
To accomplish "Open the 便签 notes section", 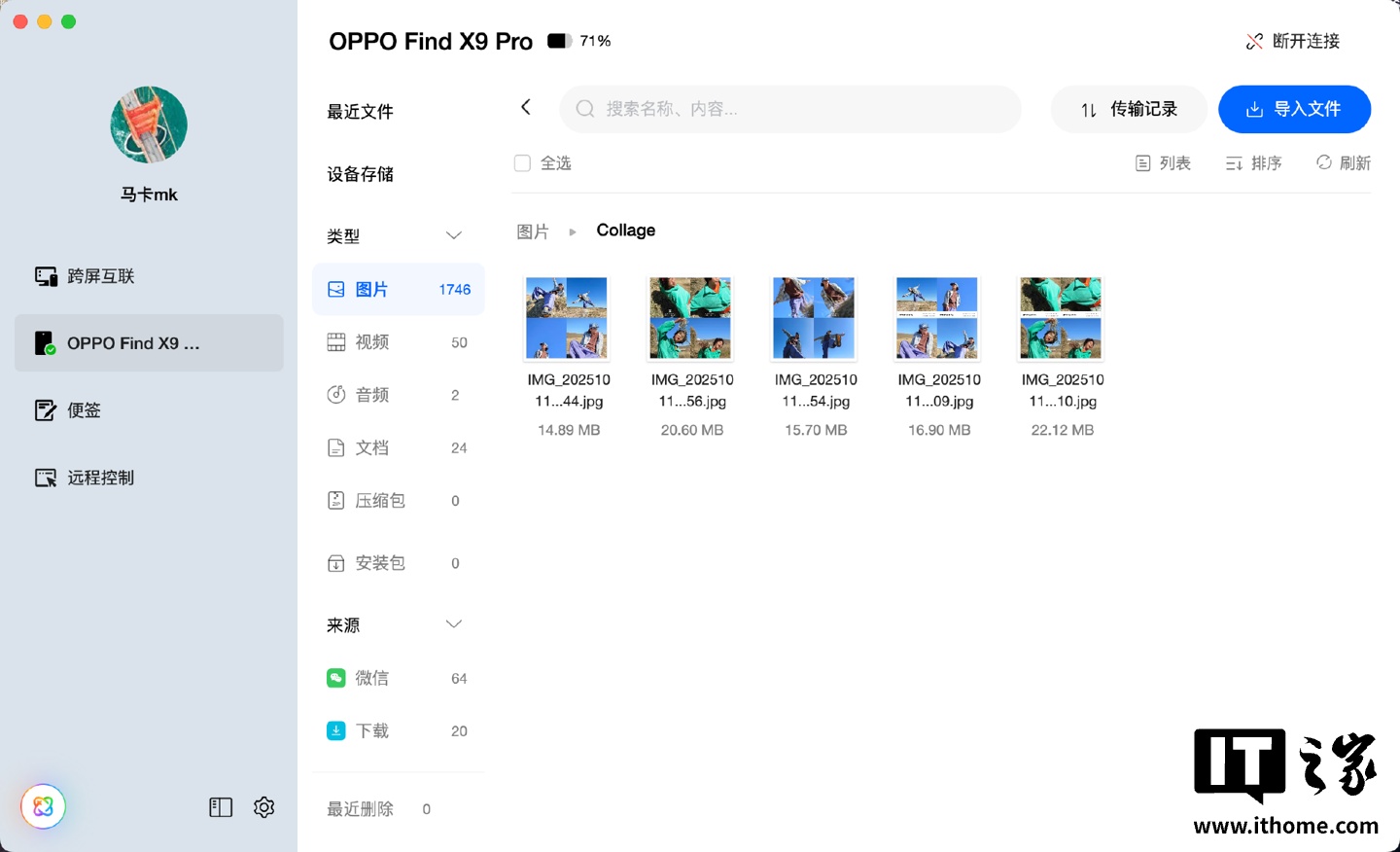I will click(84, 410).
